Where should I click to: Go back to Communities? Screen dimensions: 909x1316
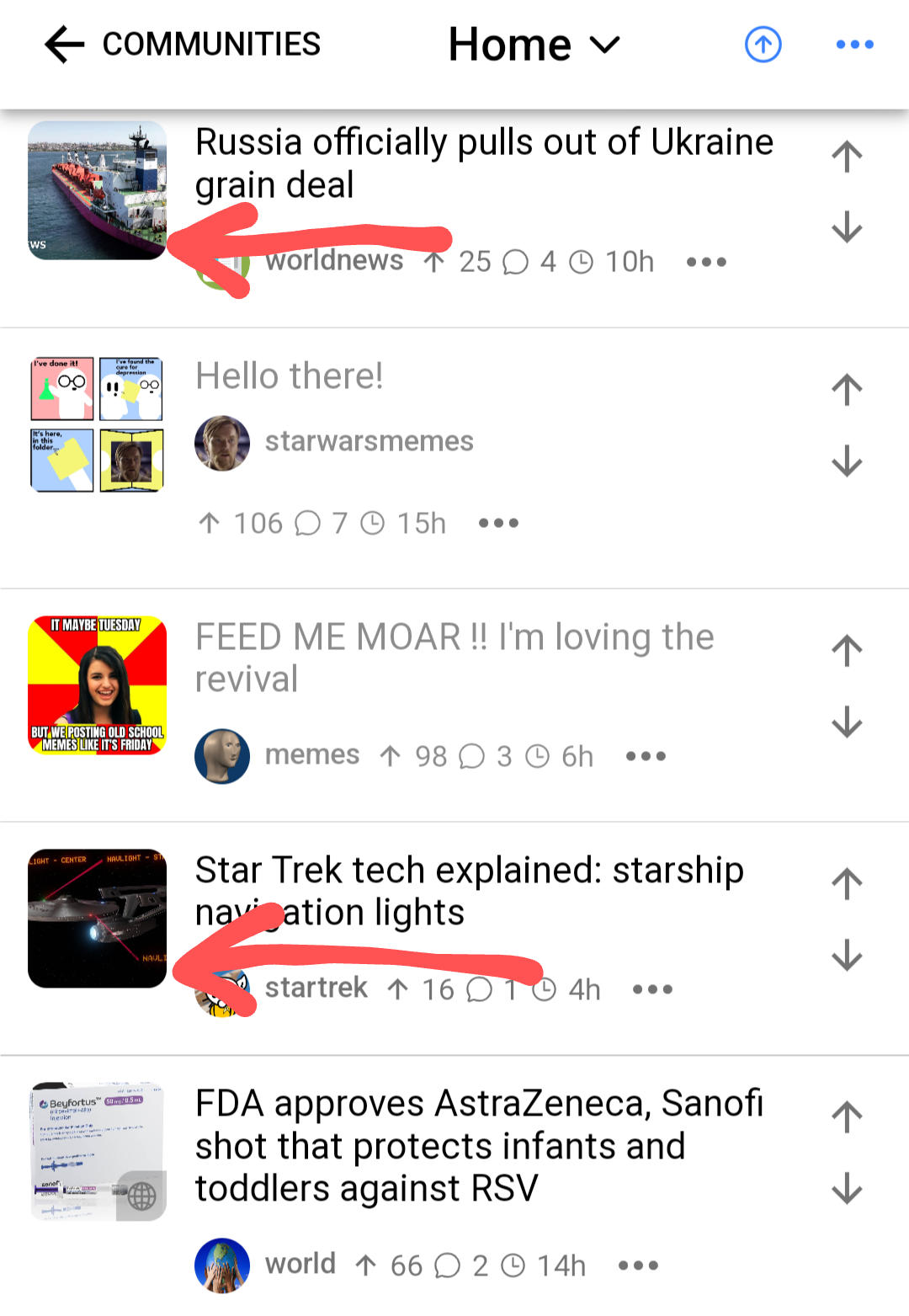66,45
